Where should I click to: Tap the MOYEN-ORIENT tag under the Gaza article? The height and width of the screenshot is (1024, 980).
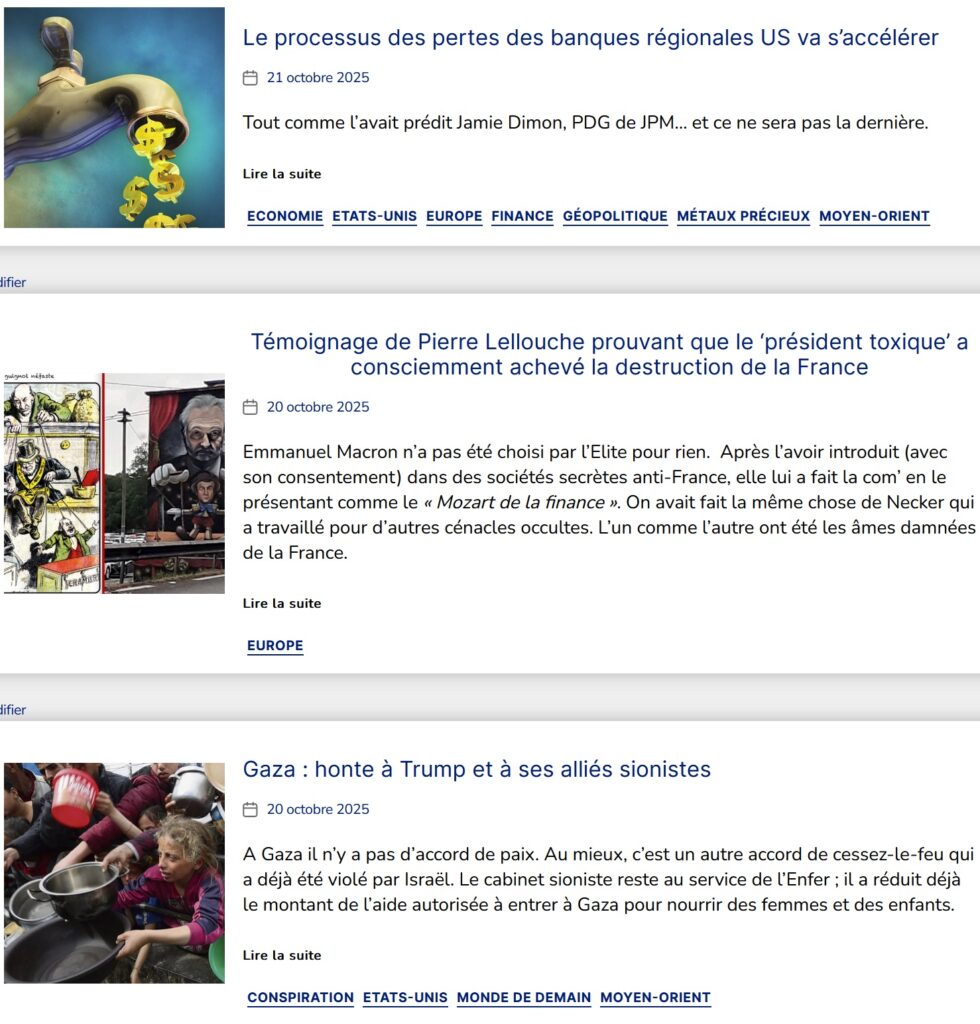655,998
